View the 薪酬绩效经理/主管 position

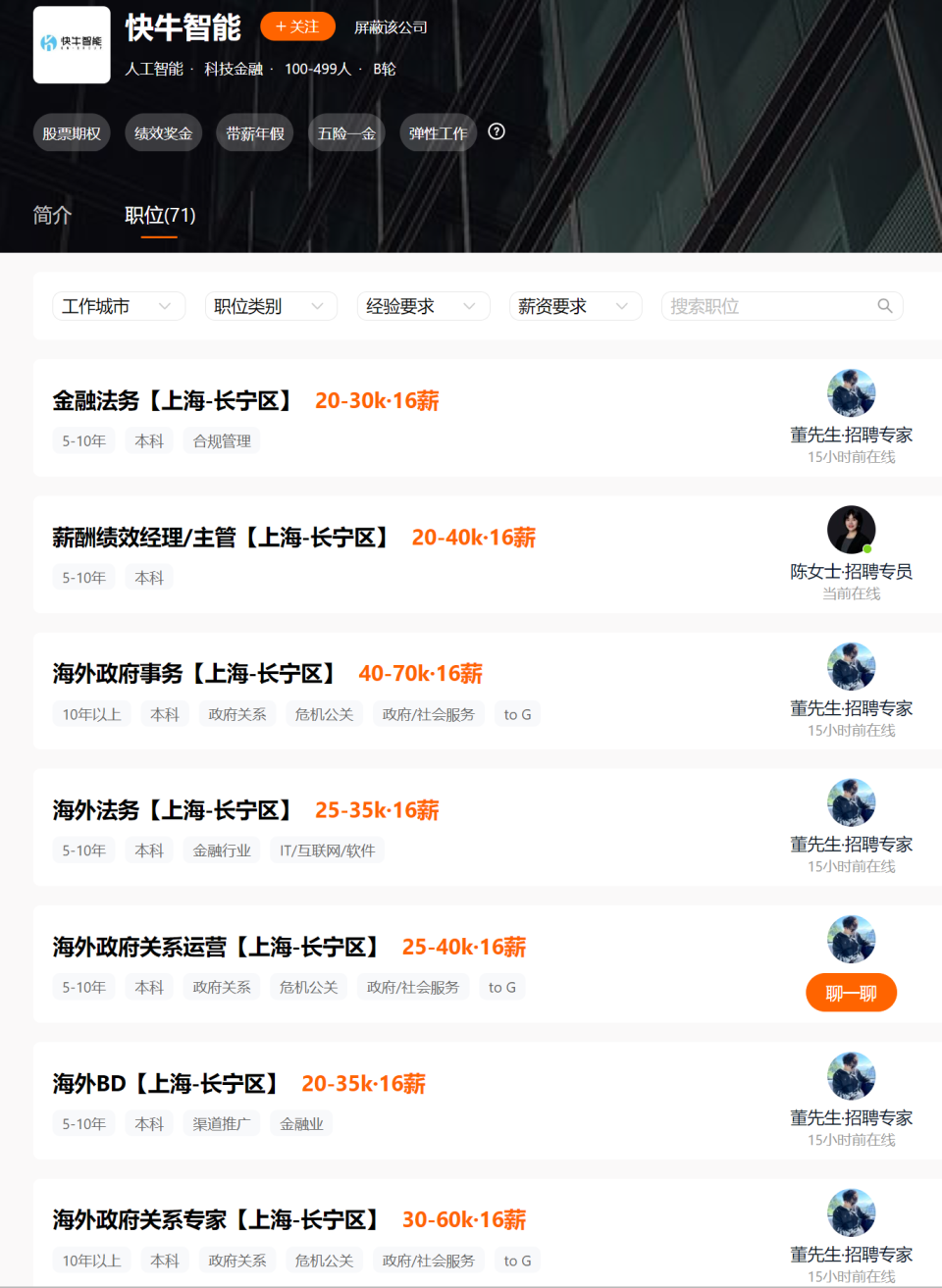pos(221,538)
